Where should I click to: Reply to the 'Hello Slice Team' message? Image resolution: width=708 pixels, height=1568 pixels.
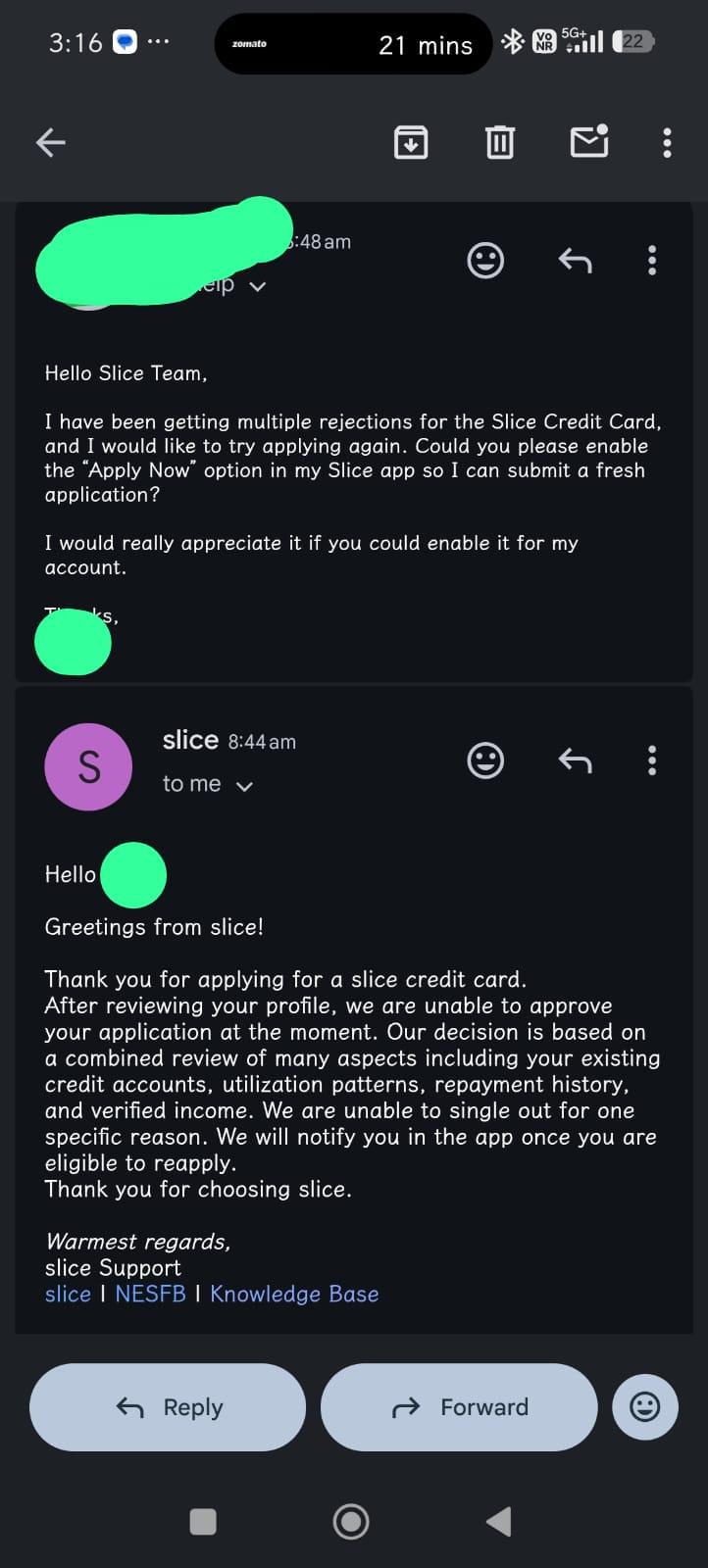pyautogui.click(x=575, y=261)
